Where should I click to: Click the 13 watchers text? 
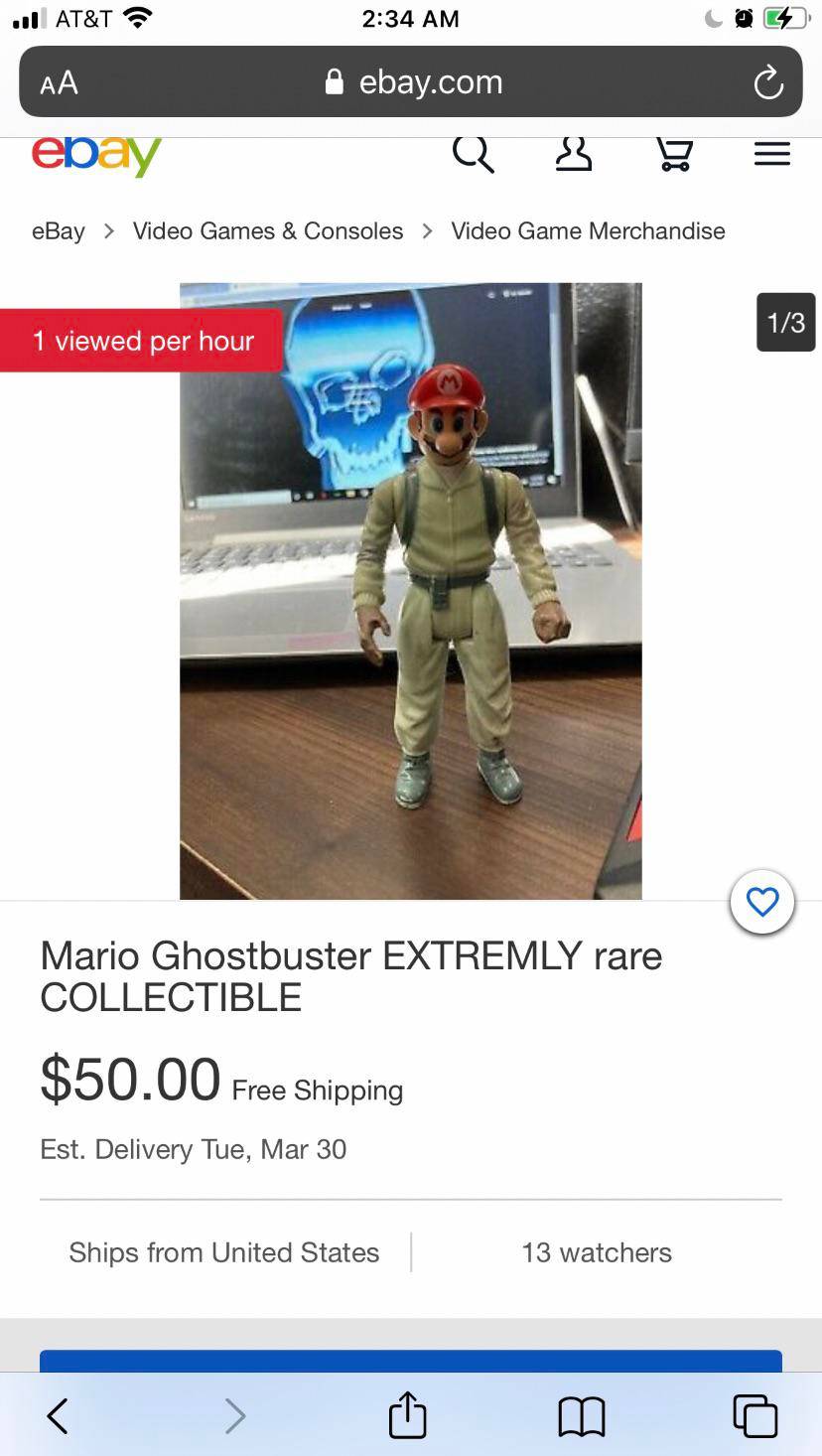pos(597,1252)
